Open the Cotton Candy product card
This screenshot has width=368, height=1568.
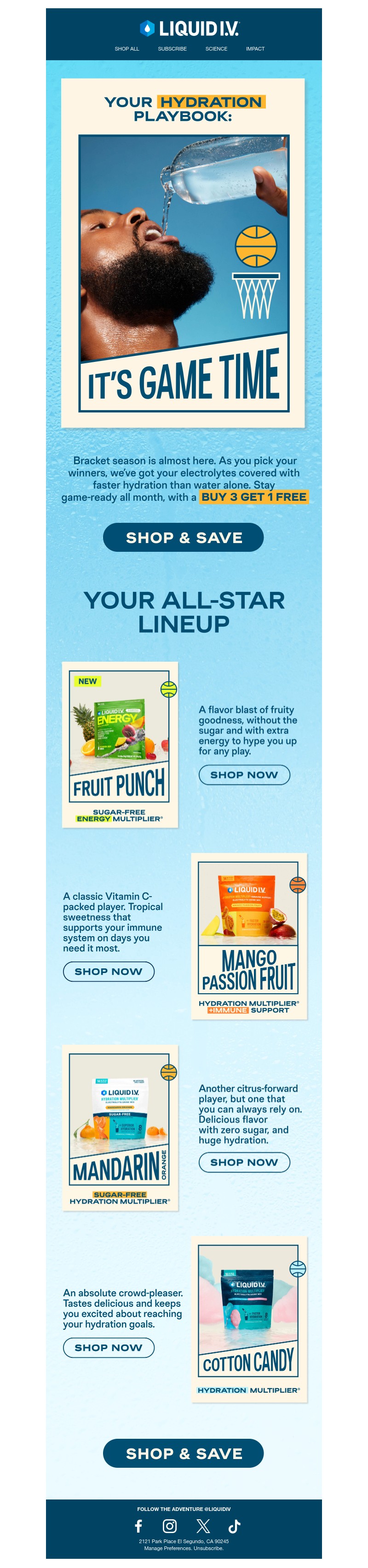pyautogui.click(x=248, y=1319)
